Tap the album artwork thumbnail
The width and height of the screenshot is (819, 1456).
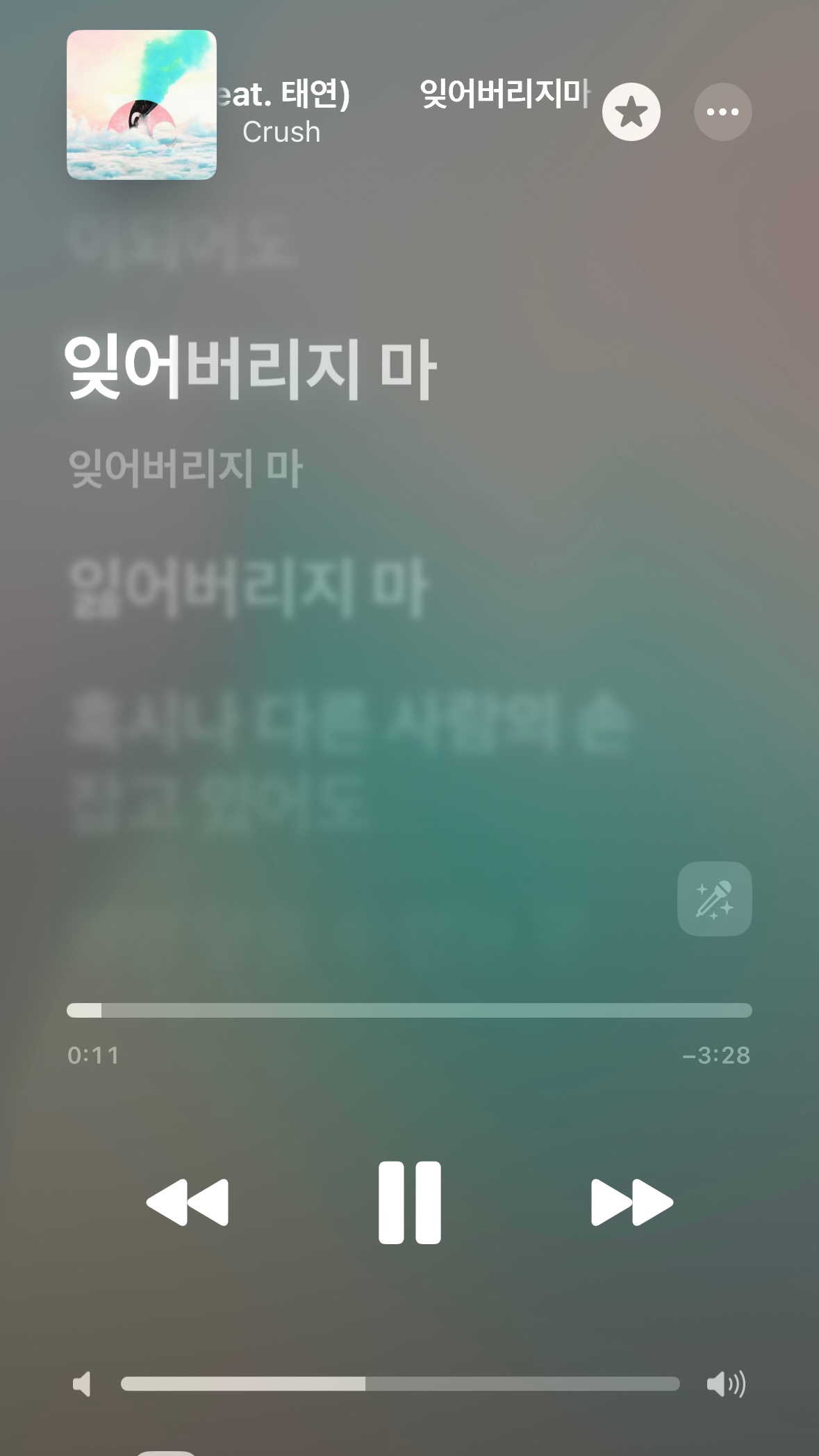(142, 105)
